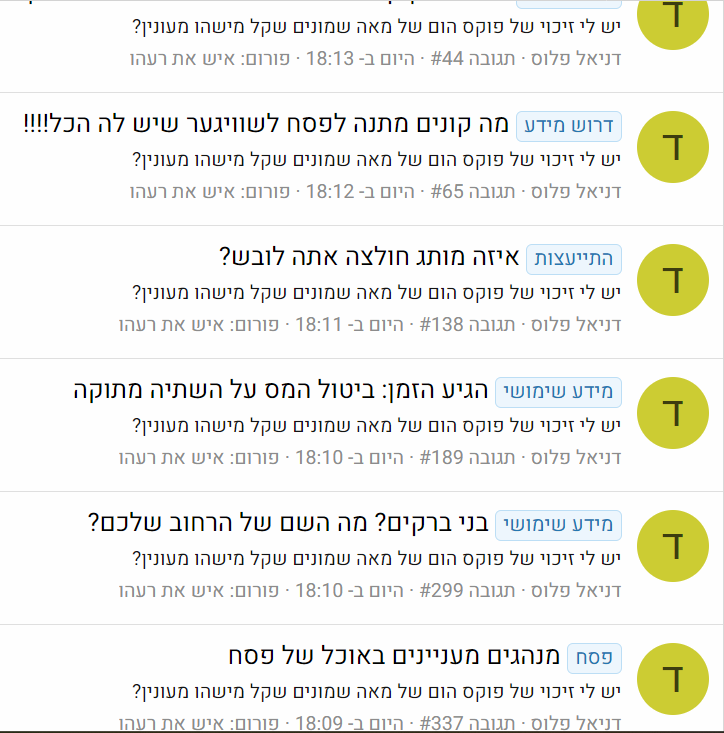The height and width of the screenshot is (733, 724).
Task: Tap 'מידע שימושי' tag on sweet drinks thread
Action: click(x=559, y=392)
